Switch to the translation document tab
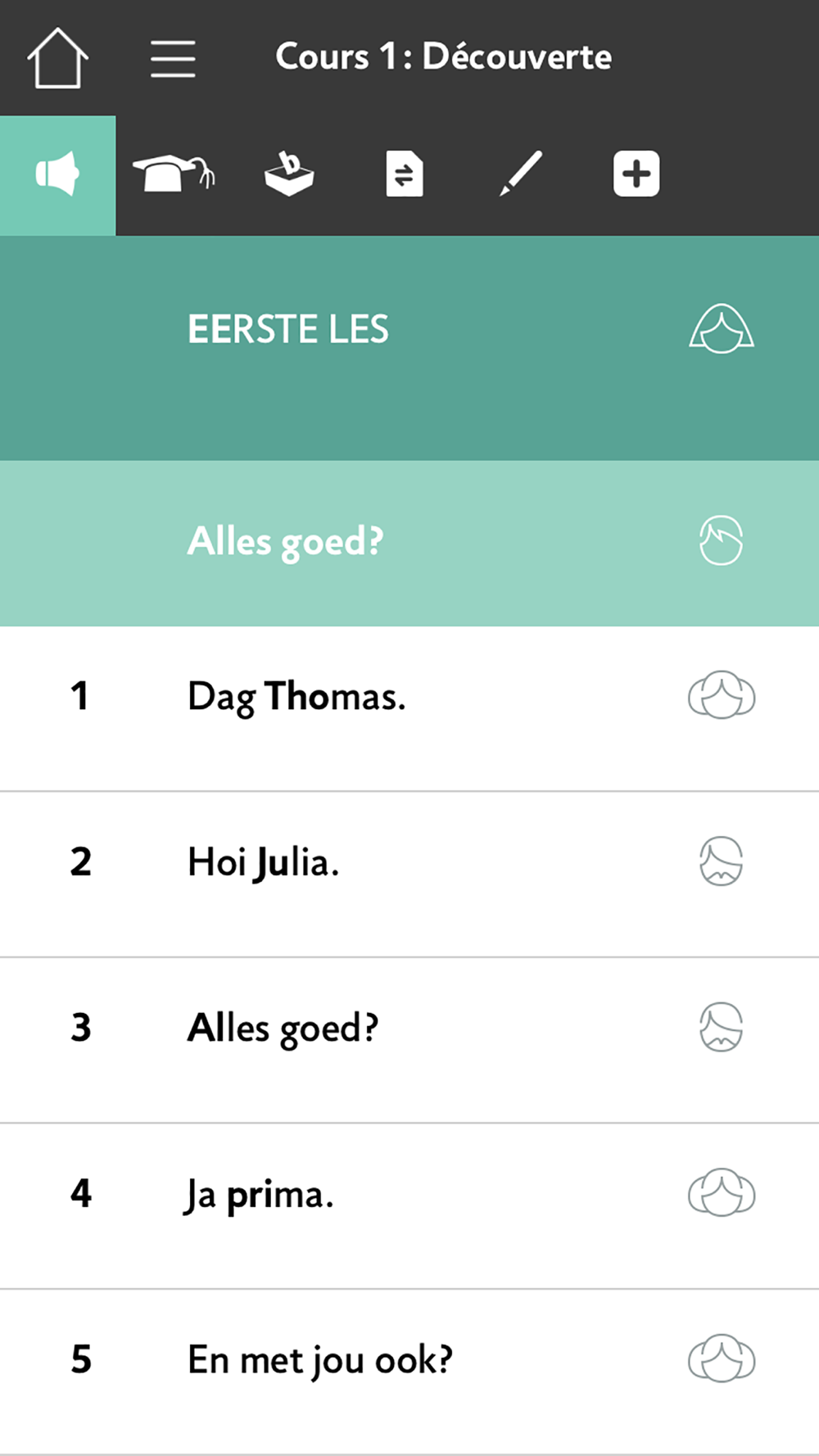Viewport: 819px width, 1456px height. (405, 174)
